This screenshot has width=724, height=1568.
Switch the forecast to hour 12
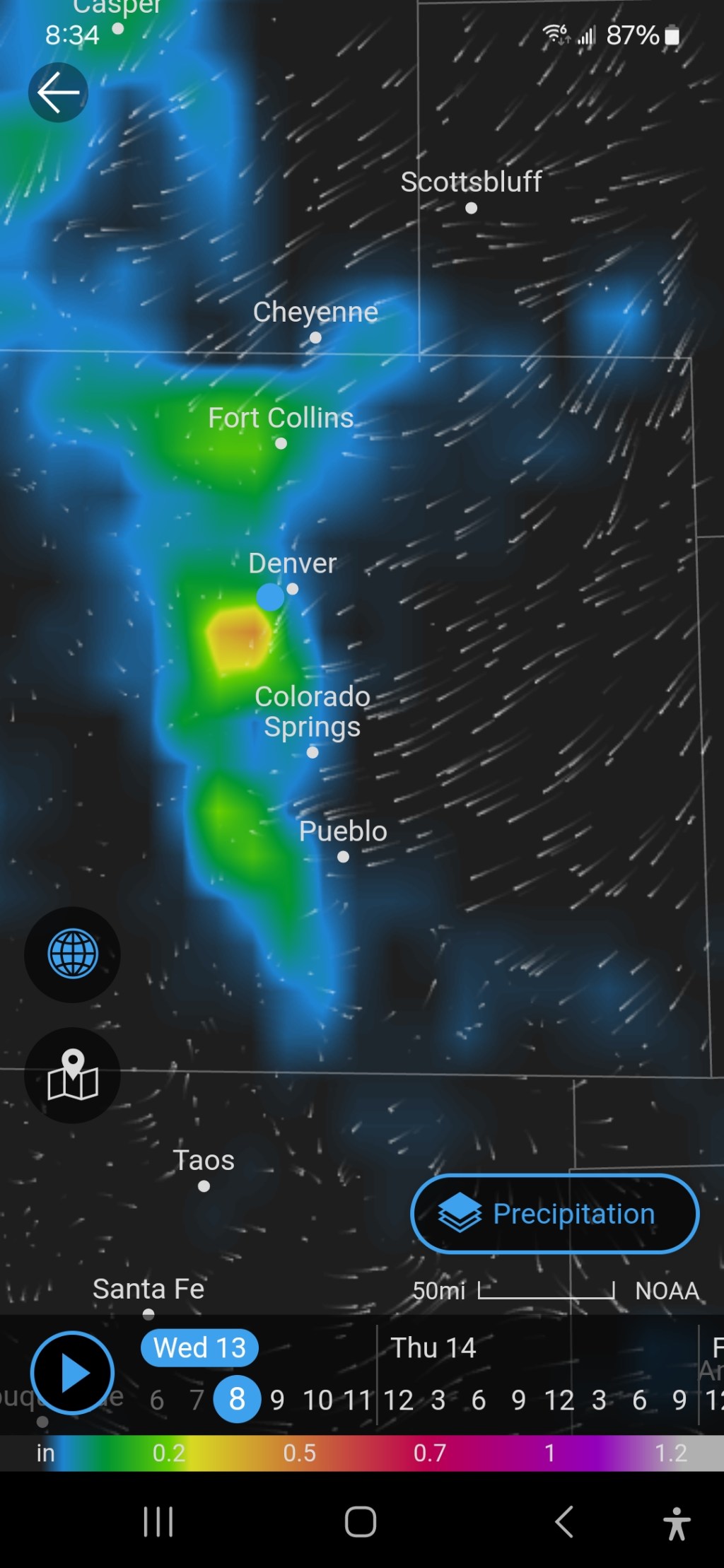click(x=399, y=1398)
